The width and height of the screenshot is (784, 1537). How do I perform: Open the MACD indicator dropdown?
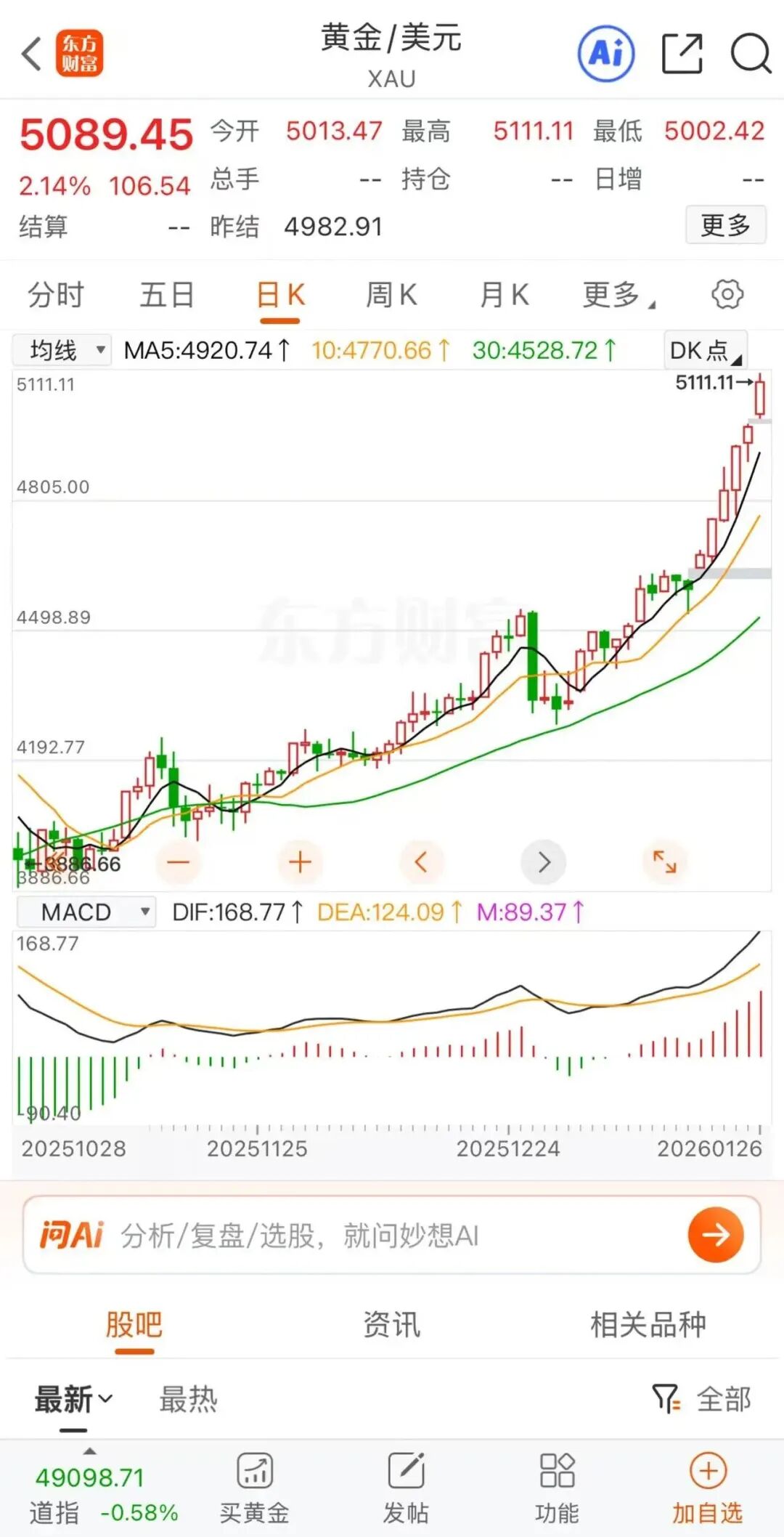pos(86,912)
